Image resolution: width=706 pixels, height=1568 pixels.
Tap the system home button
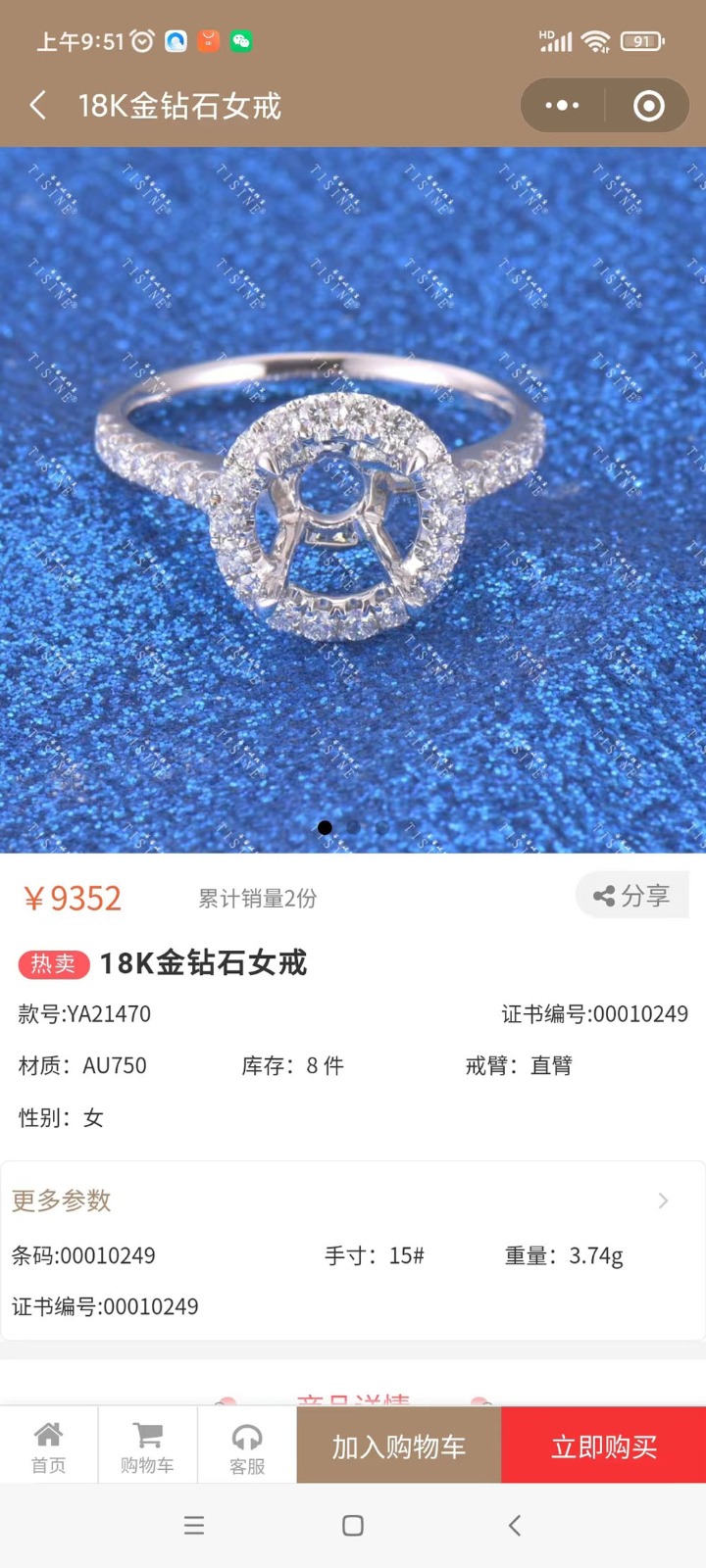[x=353, y=1525]
